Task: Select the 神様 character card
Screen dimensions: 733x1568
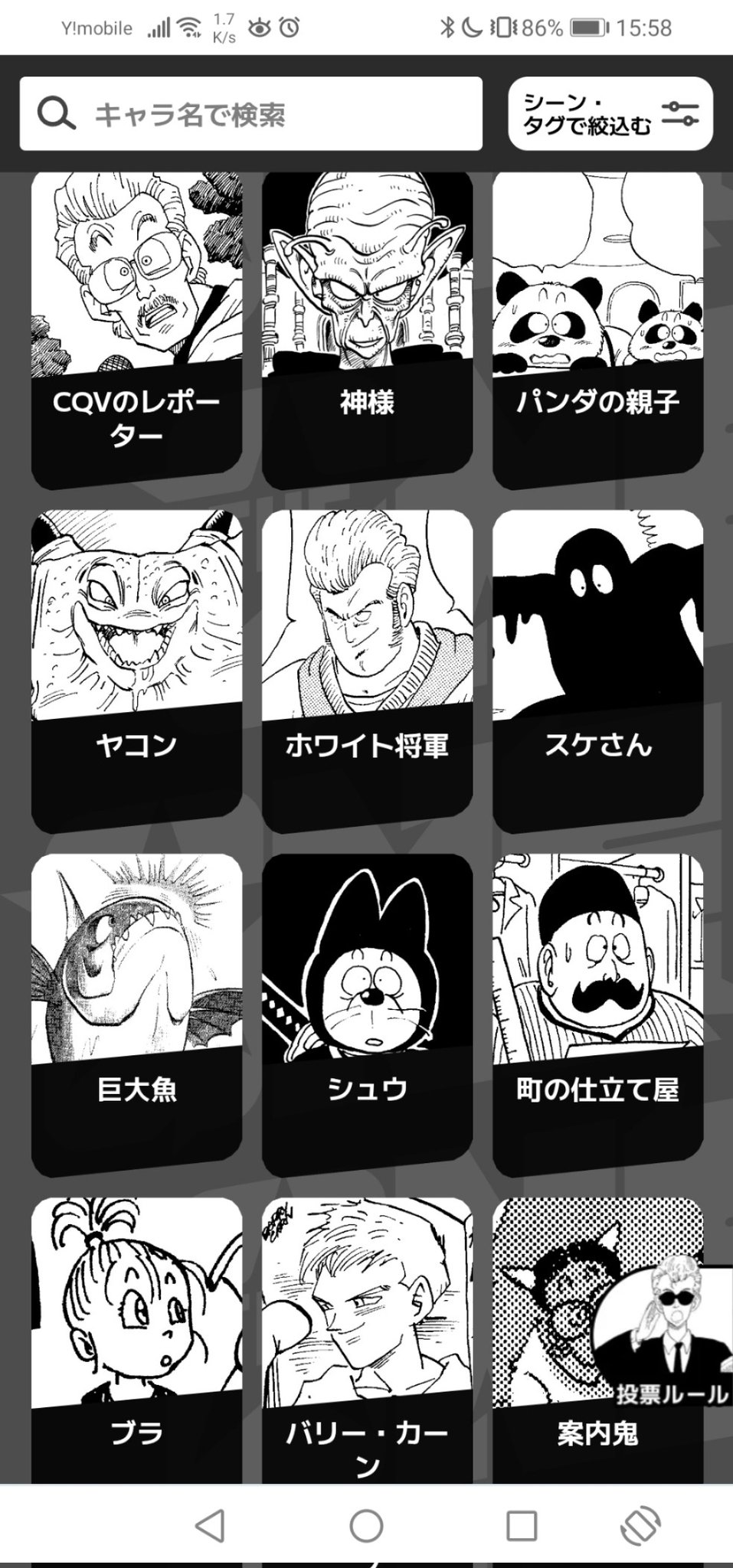Action: [367, 329]
